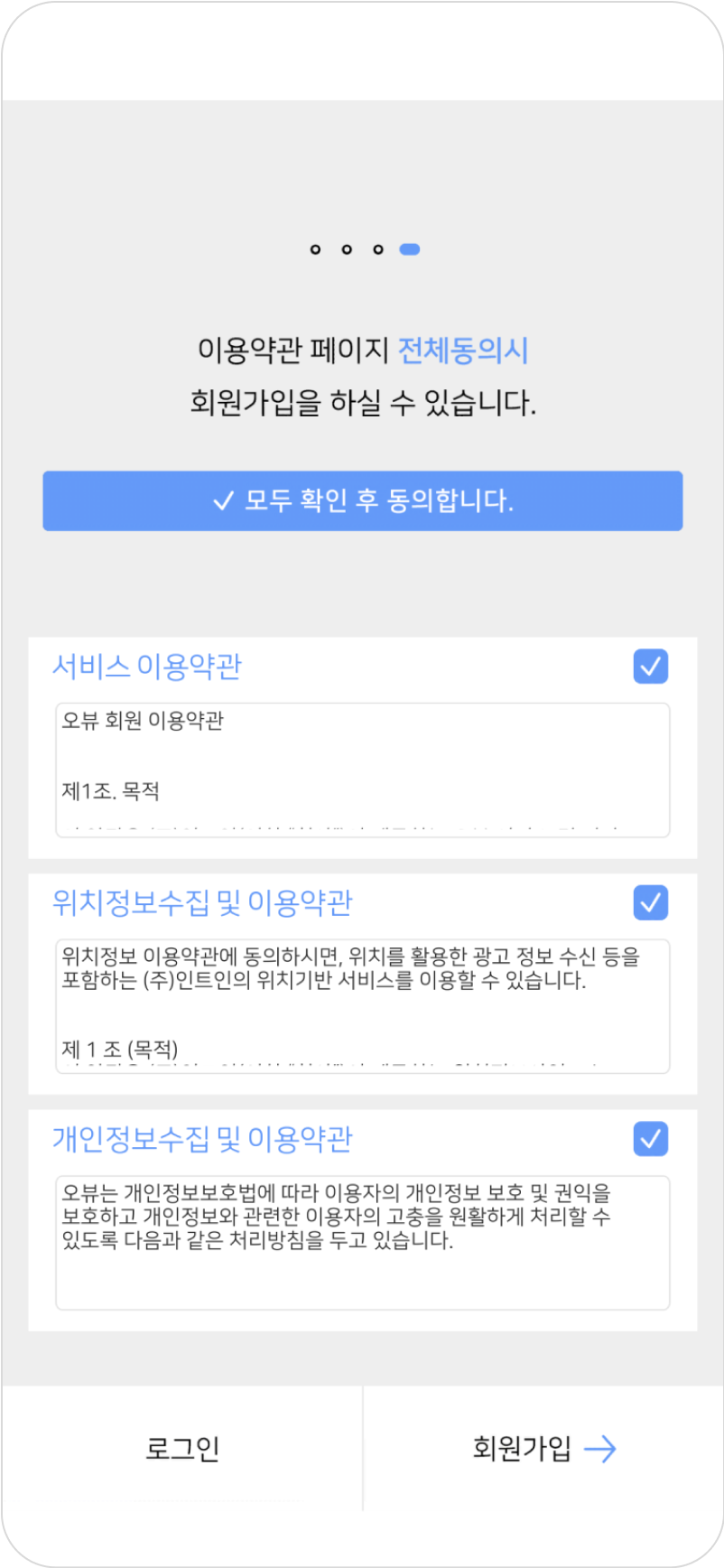Go to 로그인 at the bottom

coord(182,1448)
